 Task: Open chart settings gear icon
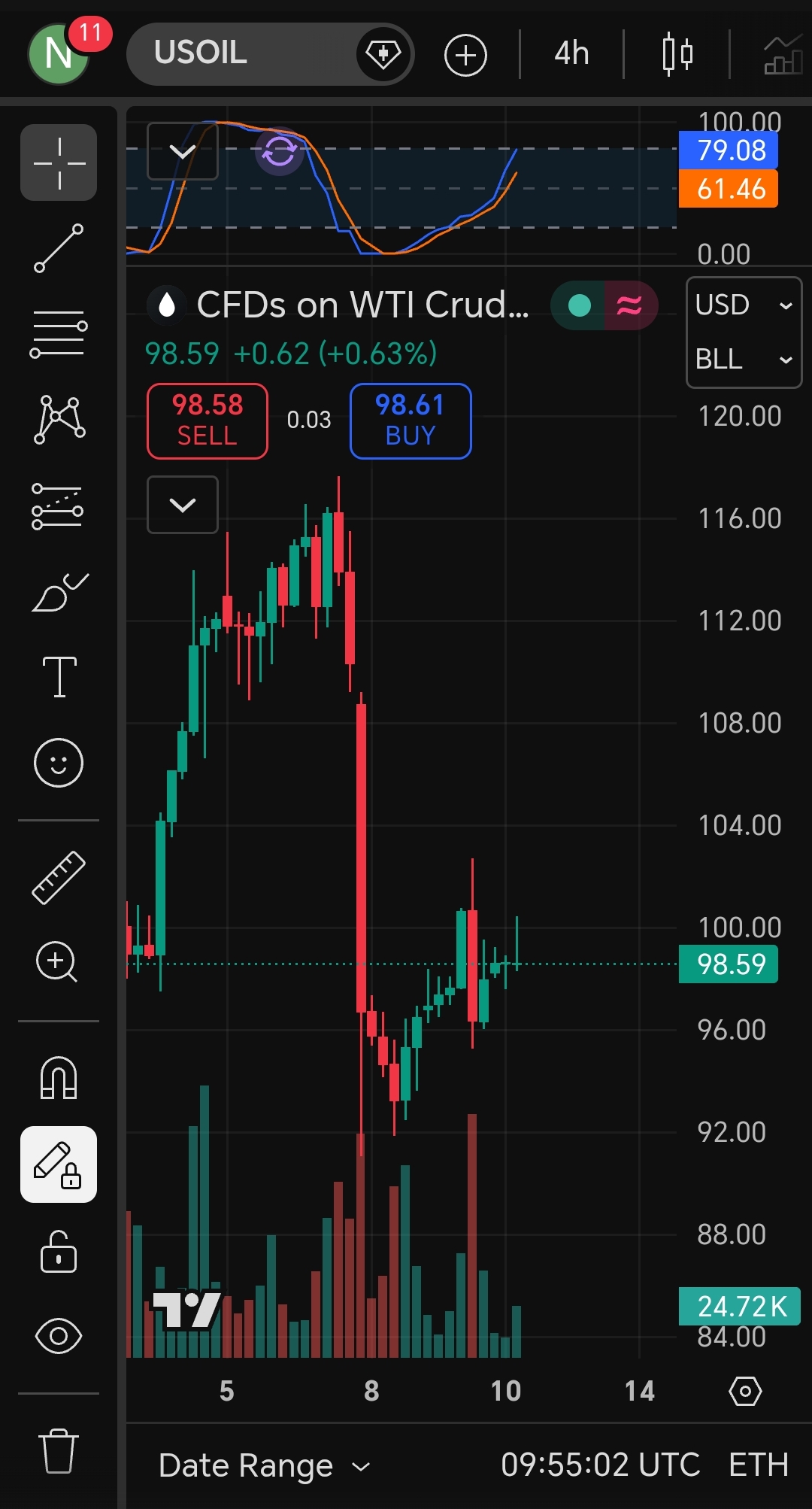tap(745, 1391)
